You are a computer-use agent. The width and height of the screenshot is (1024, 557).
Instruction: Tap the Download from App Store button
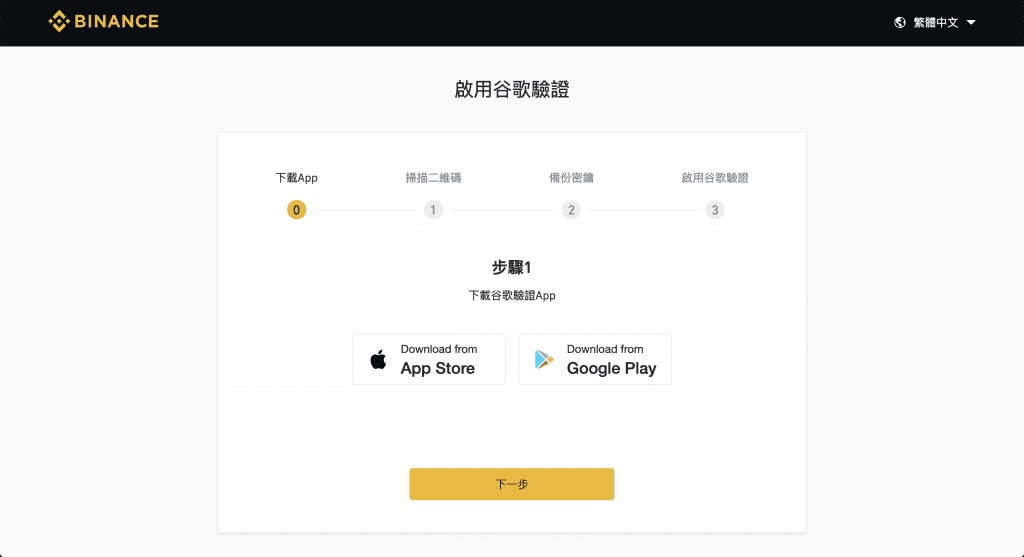tap(429, 359)
